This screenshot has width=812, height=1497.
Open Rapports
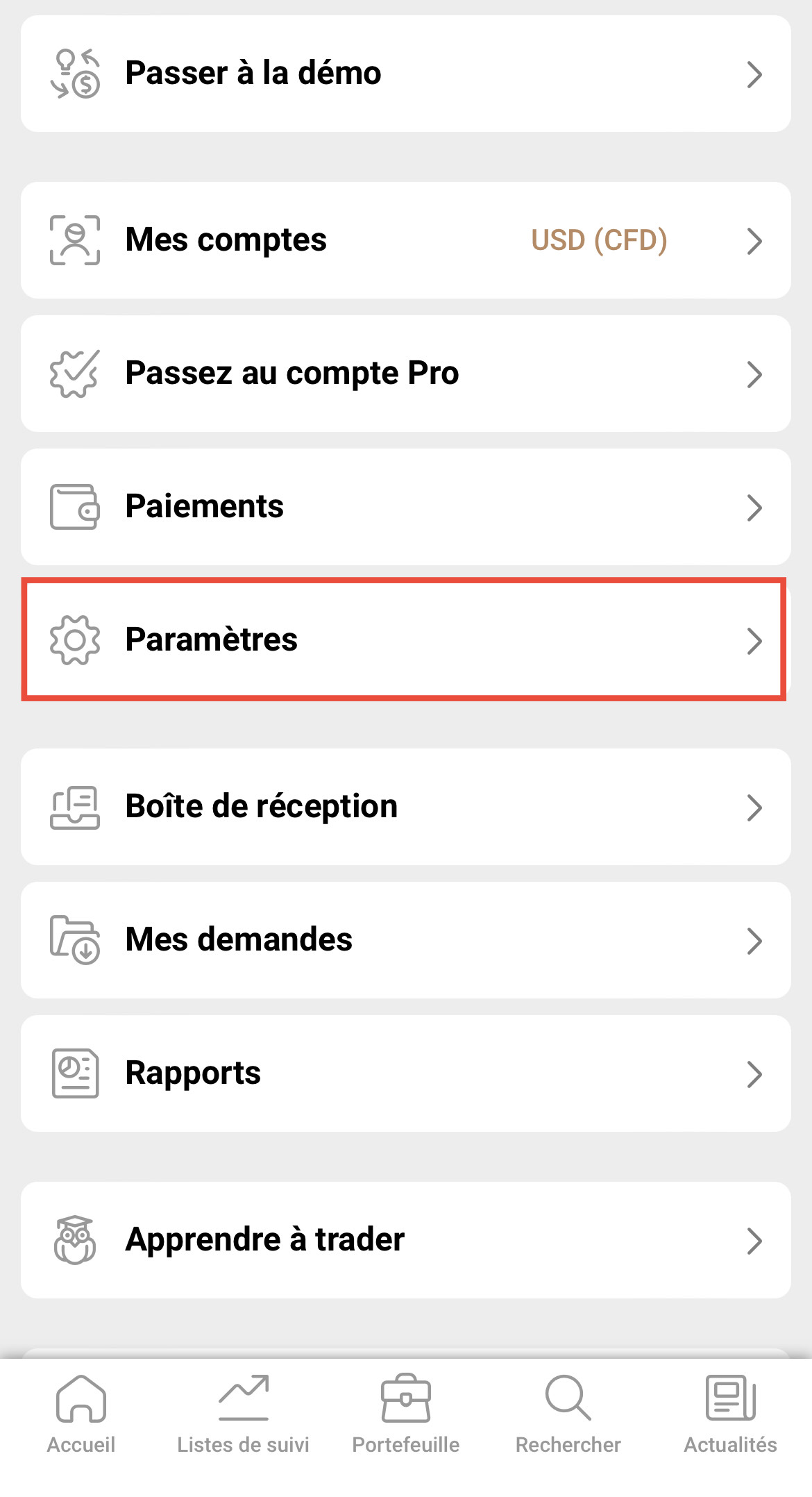(x=405, y=1073)
